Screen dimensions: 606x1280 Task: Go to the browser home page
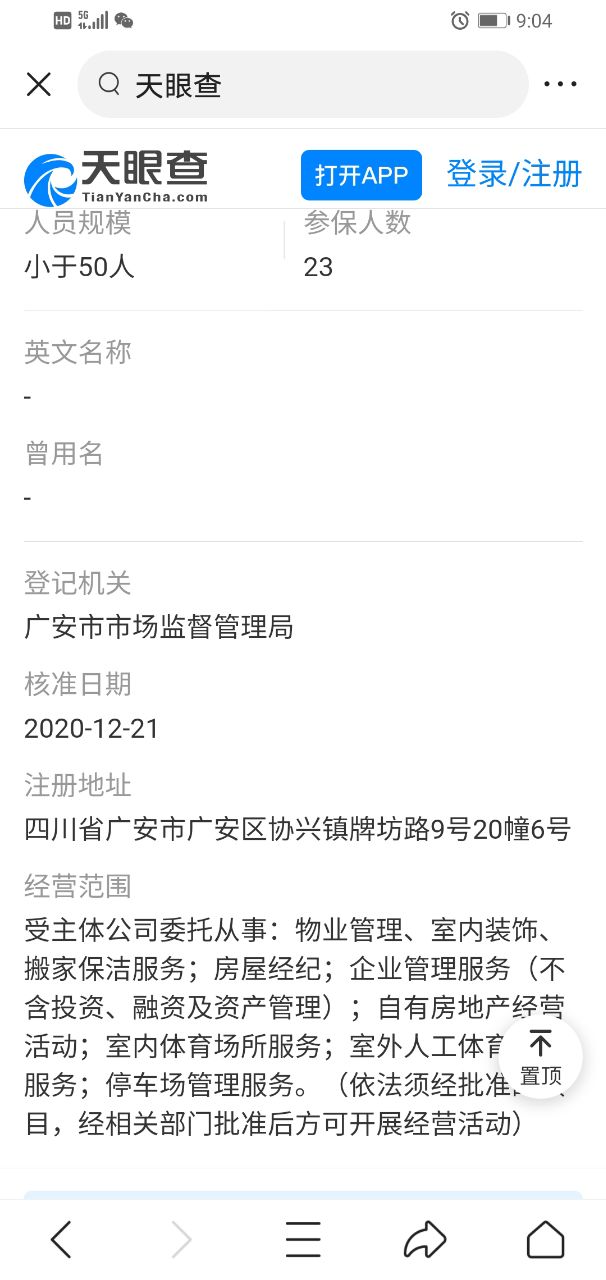click(x=545, y=1240)
